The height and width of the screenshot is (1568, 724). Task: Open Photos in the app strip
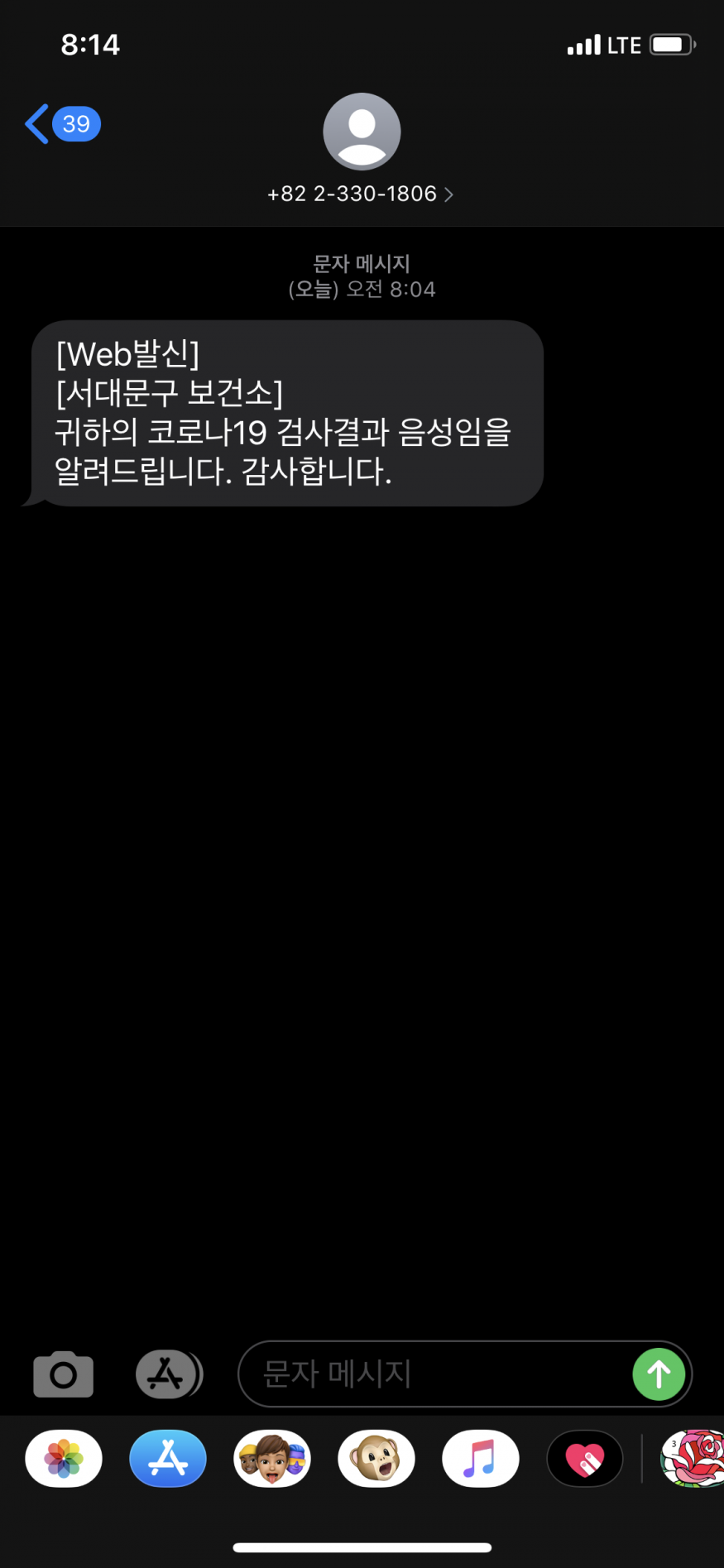[64, 1459]
